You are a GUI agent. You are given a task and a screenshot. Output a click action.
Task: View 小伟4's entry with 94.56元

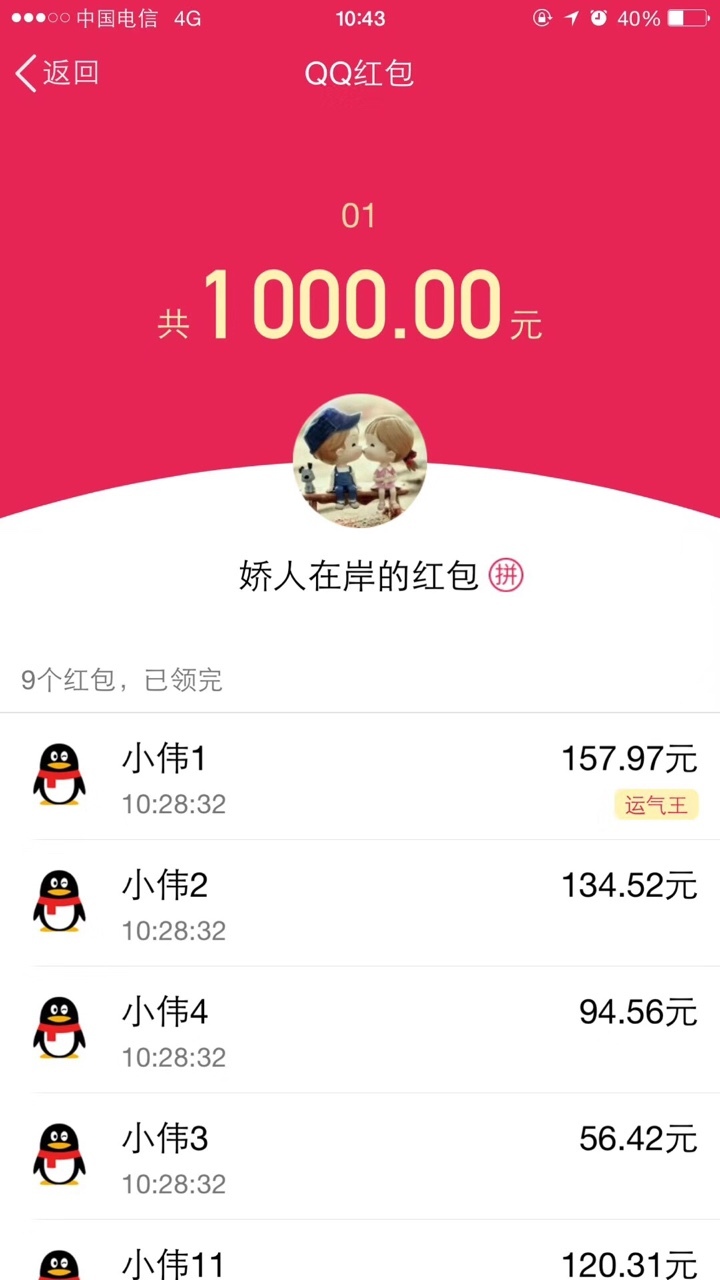pyautogui.click(x=360, y=1030)
